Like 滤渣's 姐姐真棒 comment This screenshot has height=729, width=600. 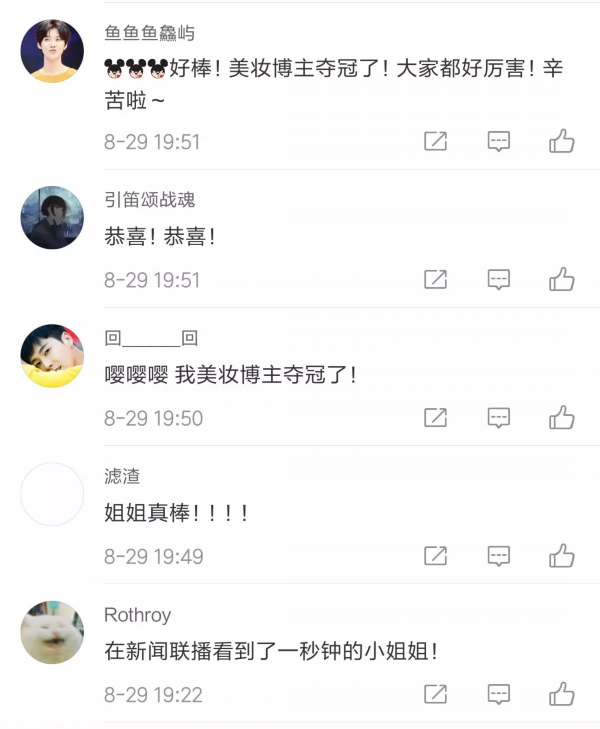coord(562,555)
